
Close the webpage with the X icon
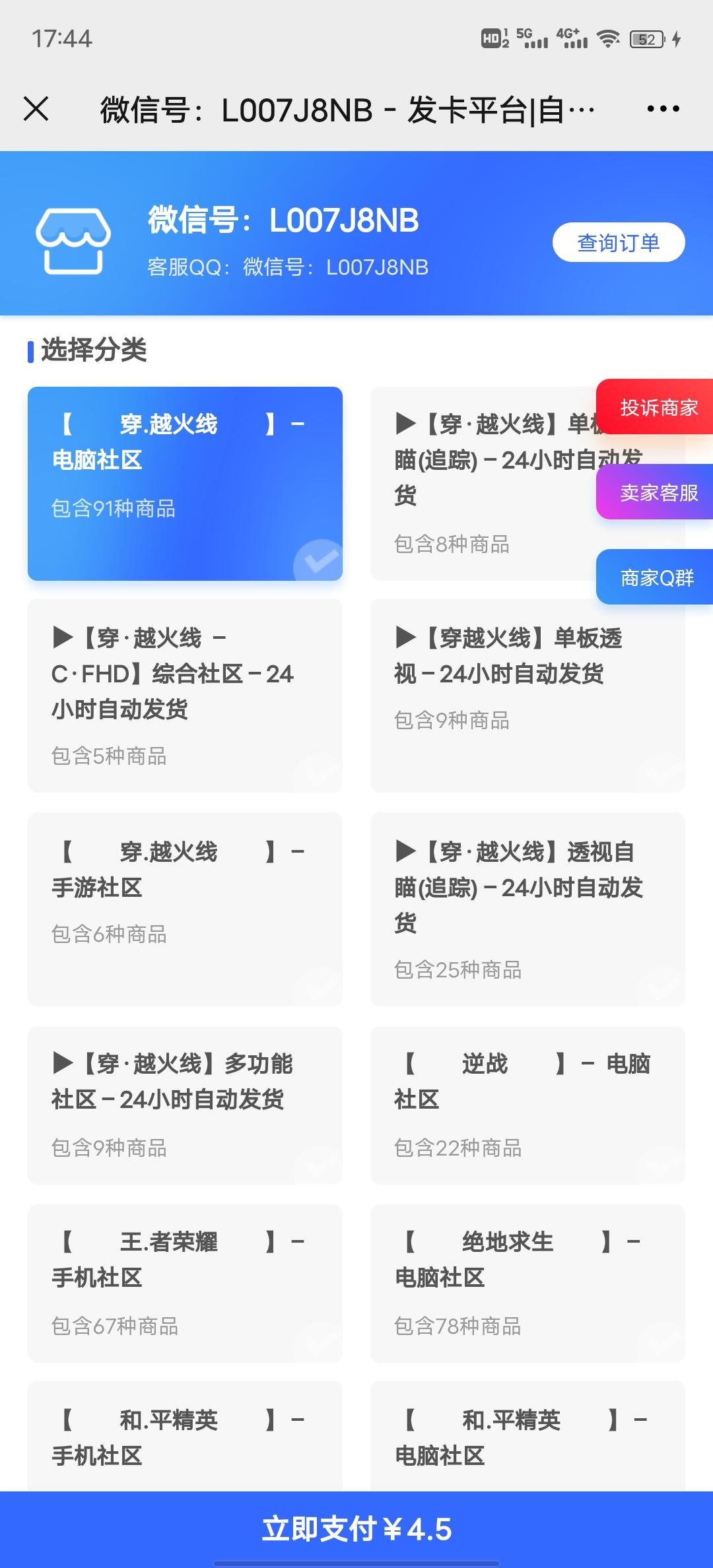[36, 109]
